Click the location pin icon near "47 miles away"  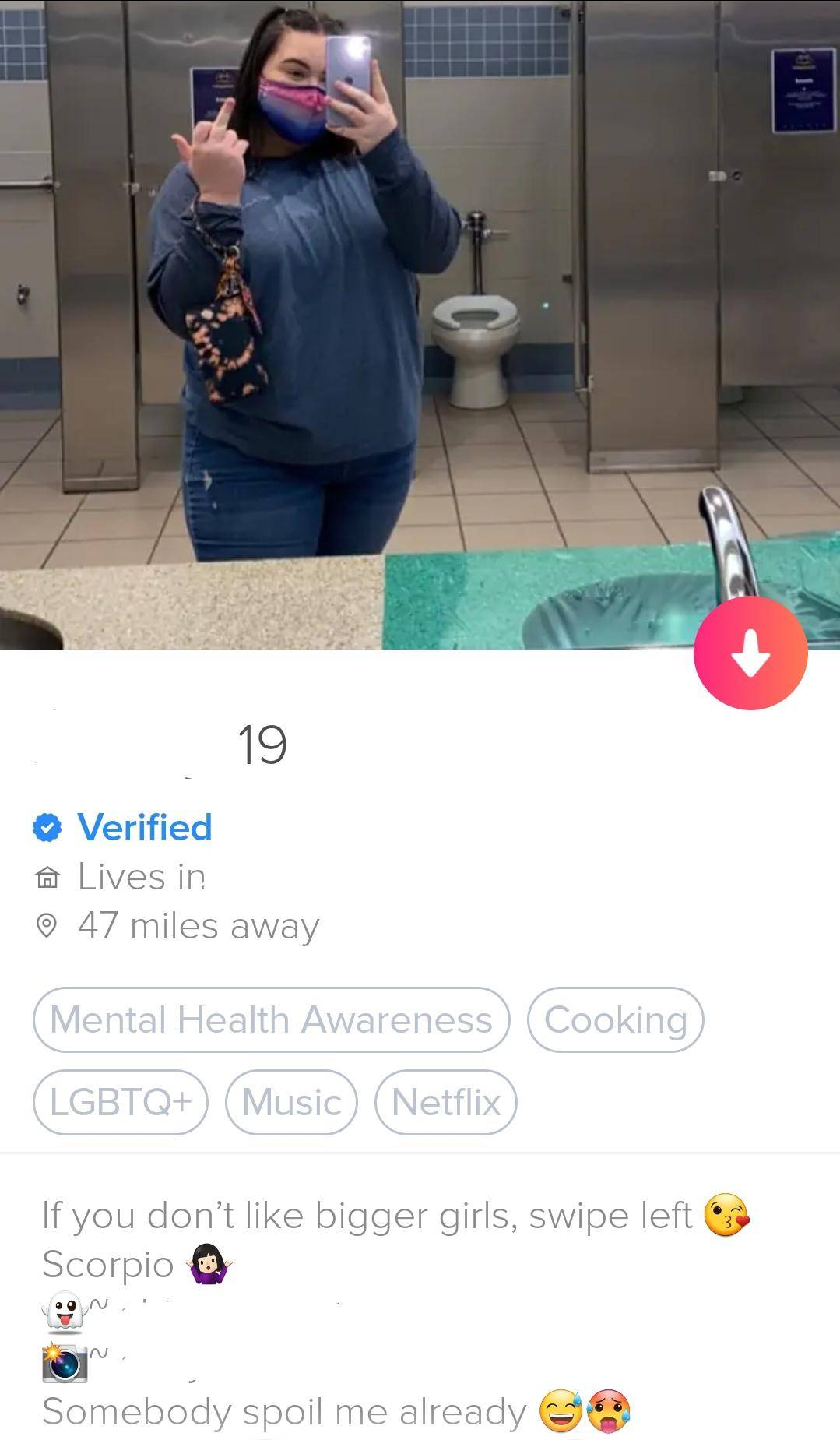(x=49, y=926)
